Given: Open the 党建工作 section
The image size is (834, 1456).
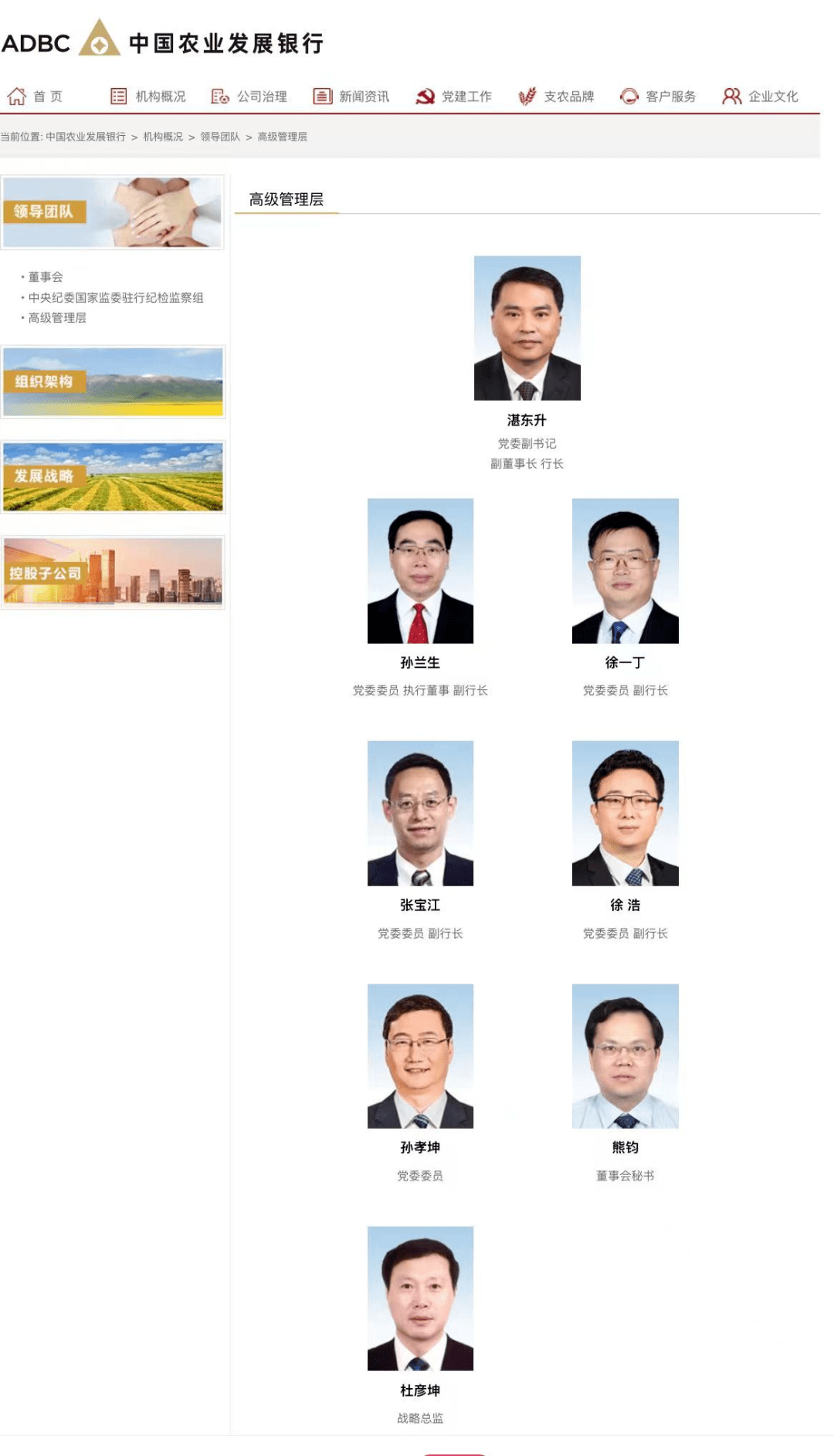Looking at the screenshot, I should [454, 97].
